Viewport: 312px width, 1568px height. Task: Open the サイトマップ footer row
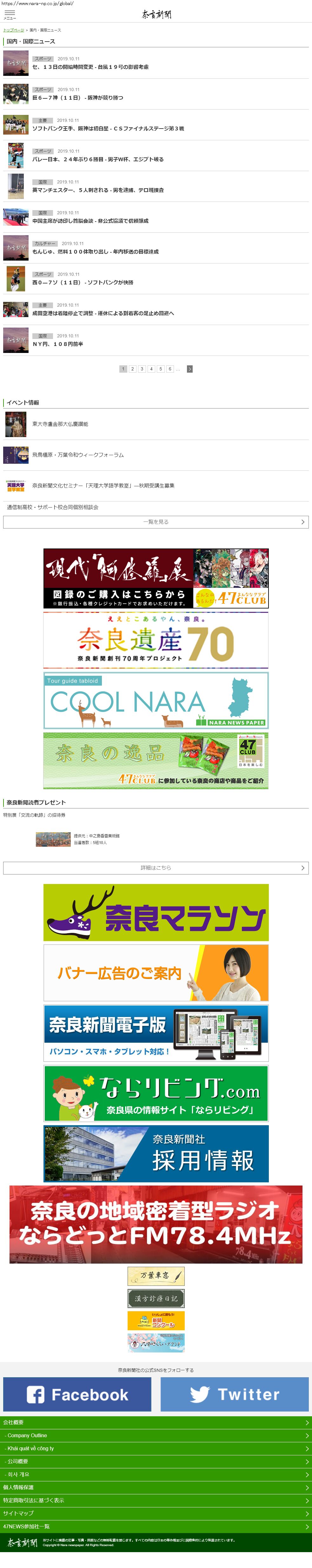[156, 1513]
